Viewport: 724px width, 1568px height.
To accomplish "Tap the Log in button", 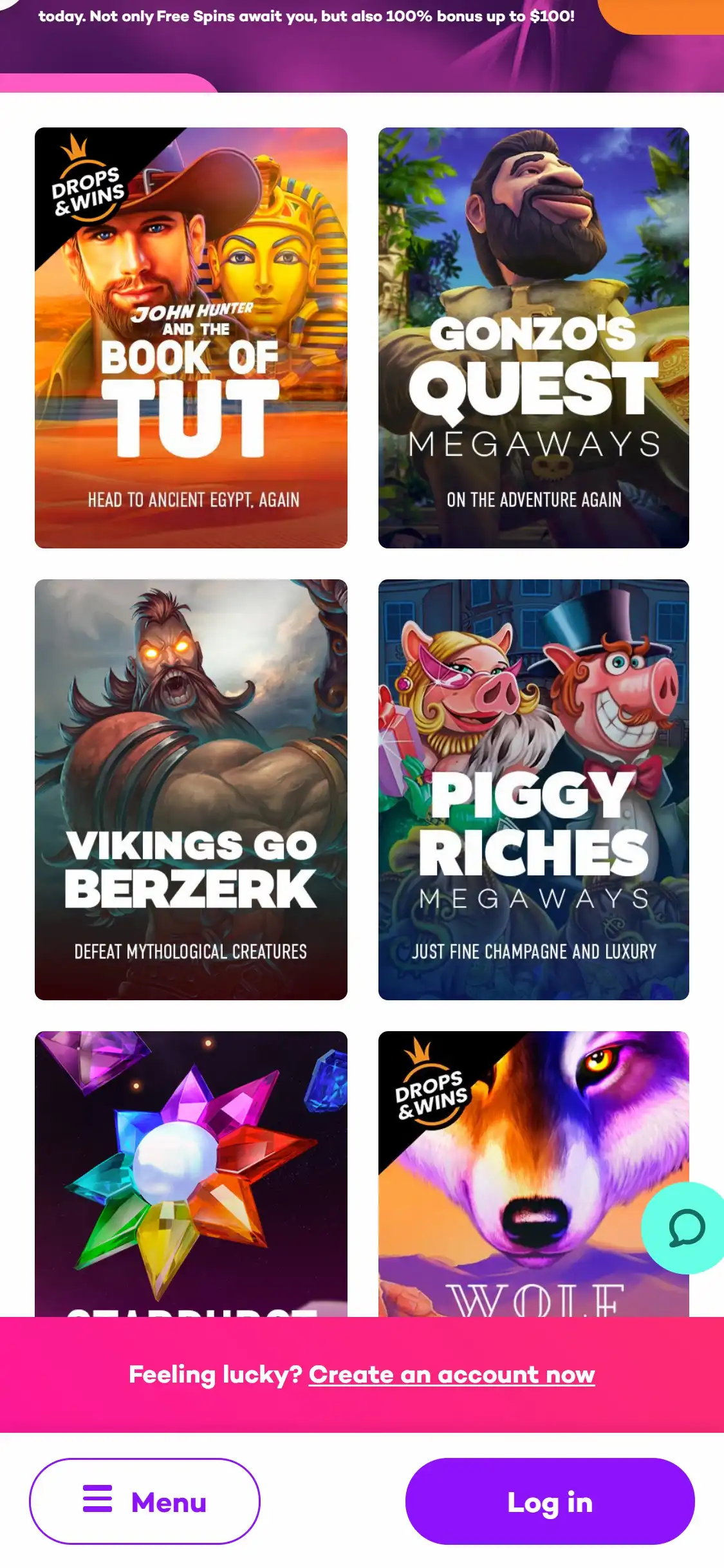I will click(550, 1501).
